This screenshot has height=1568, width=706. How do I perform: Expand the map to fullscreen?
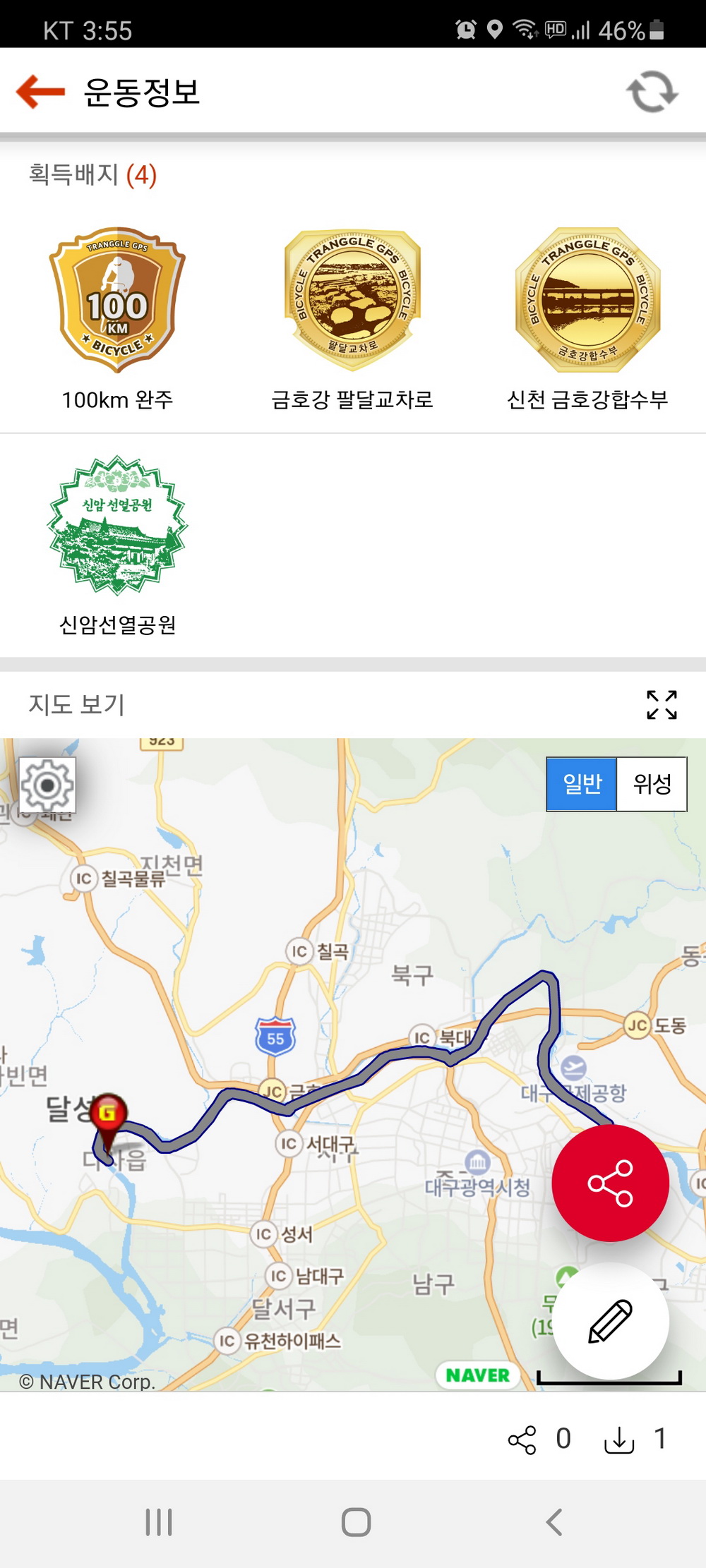[662, 704]
